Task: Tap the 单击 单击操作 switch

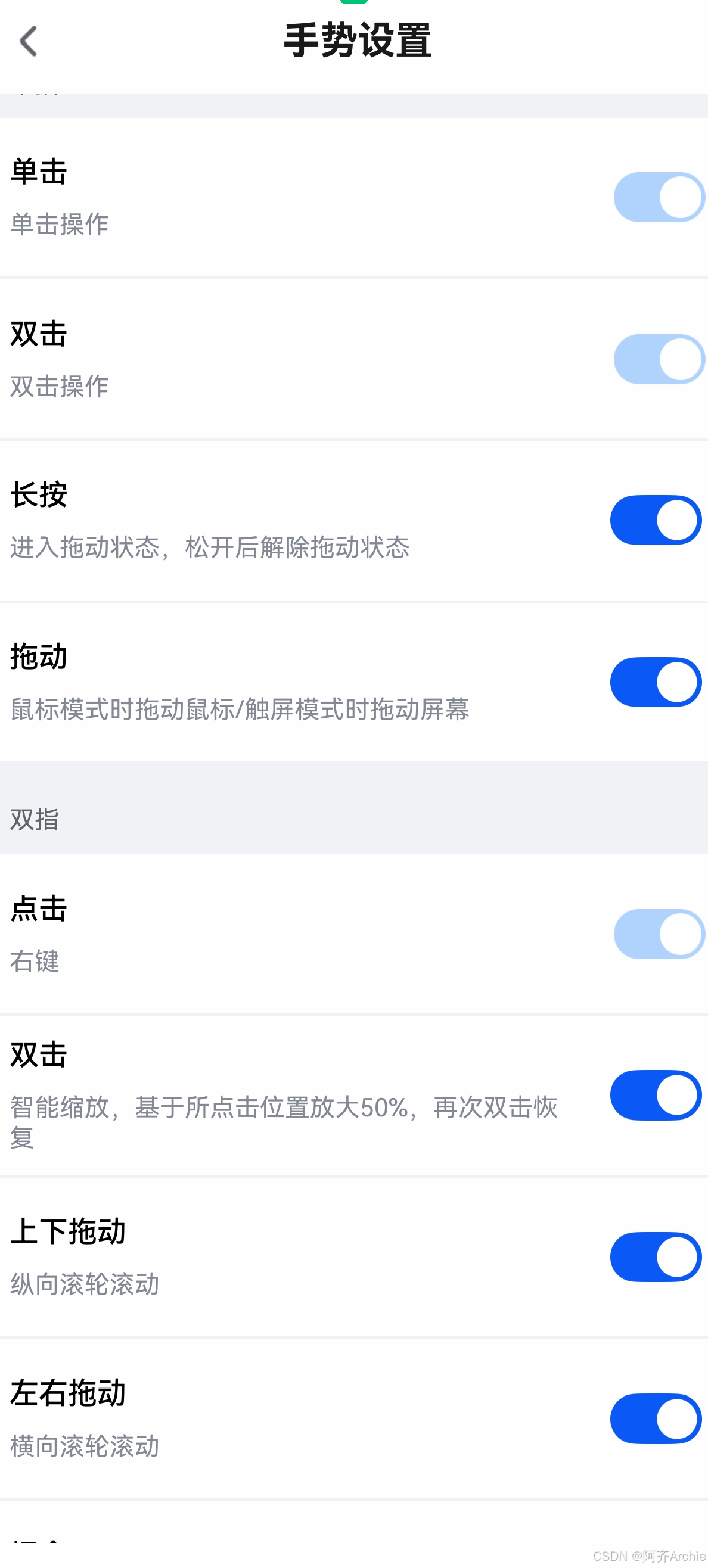Action: coord(659,197)
